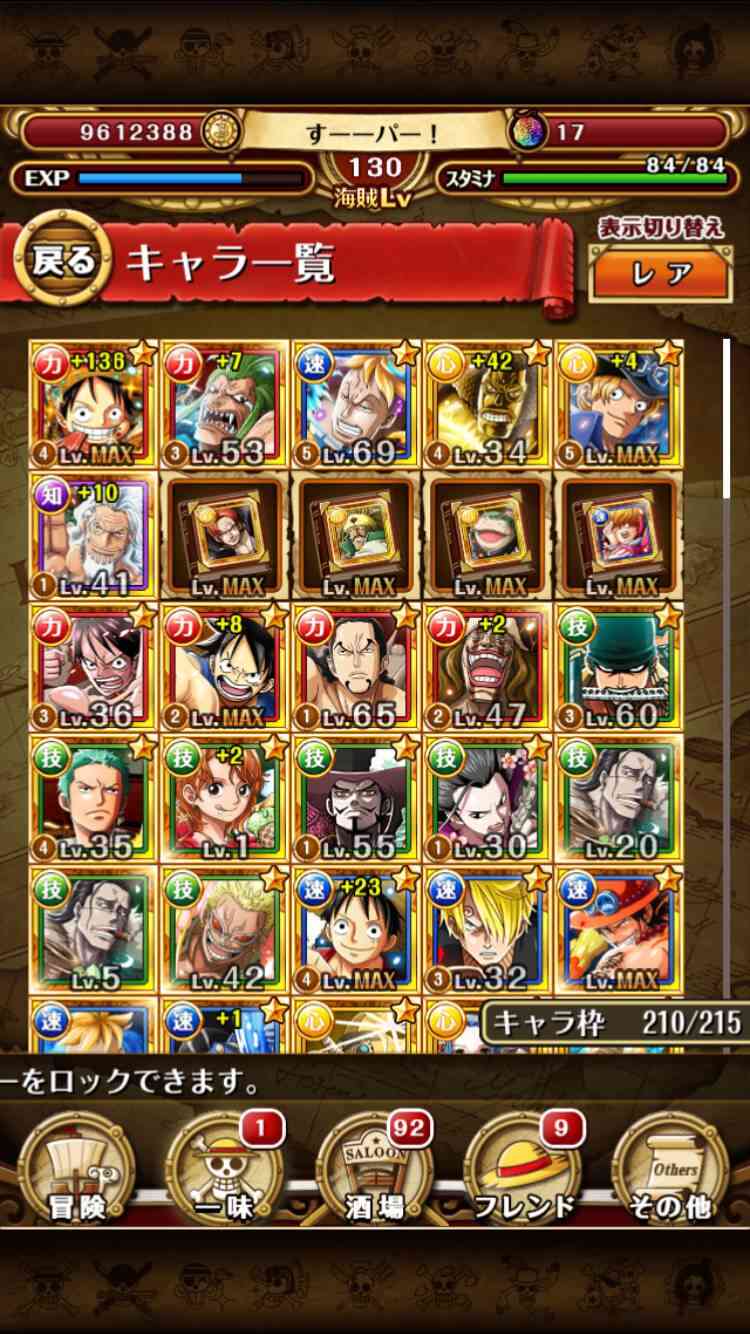Open the Nami card at Lv.1

click(225, 798)
